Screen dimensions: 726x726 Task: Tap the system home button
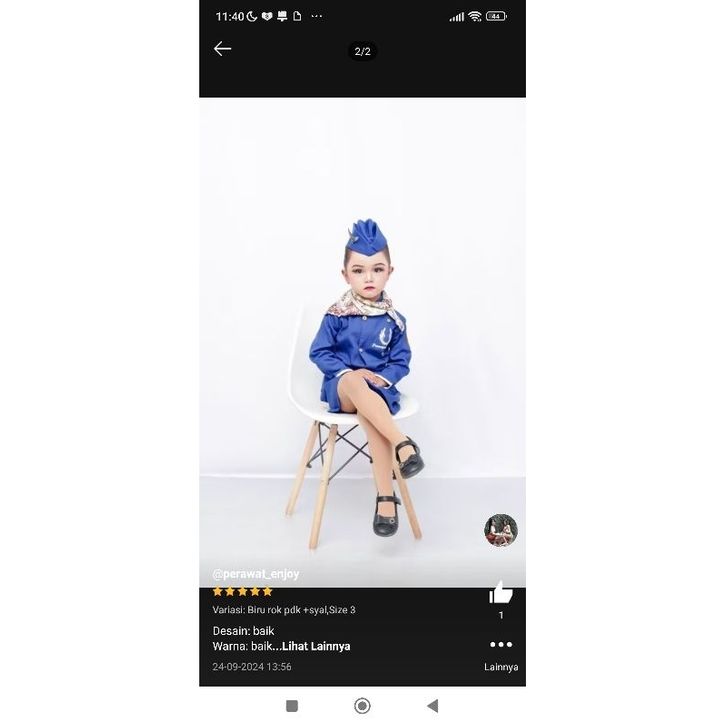point(362,706)
